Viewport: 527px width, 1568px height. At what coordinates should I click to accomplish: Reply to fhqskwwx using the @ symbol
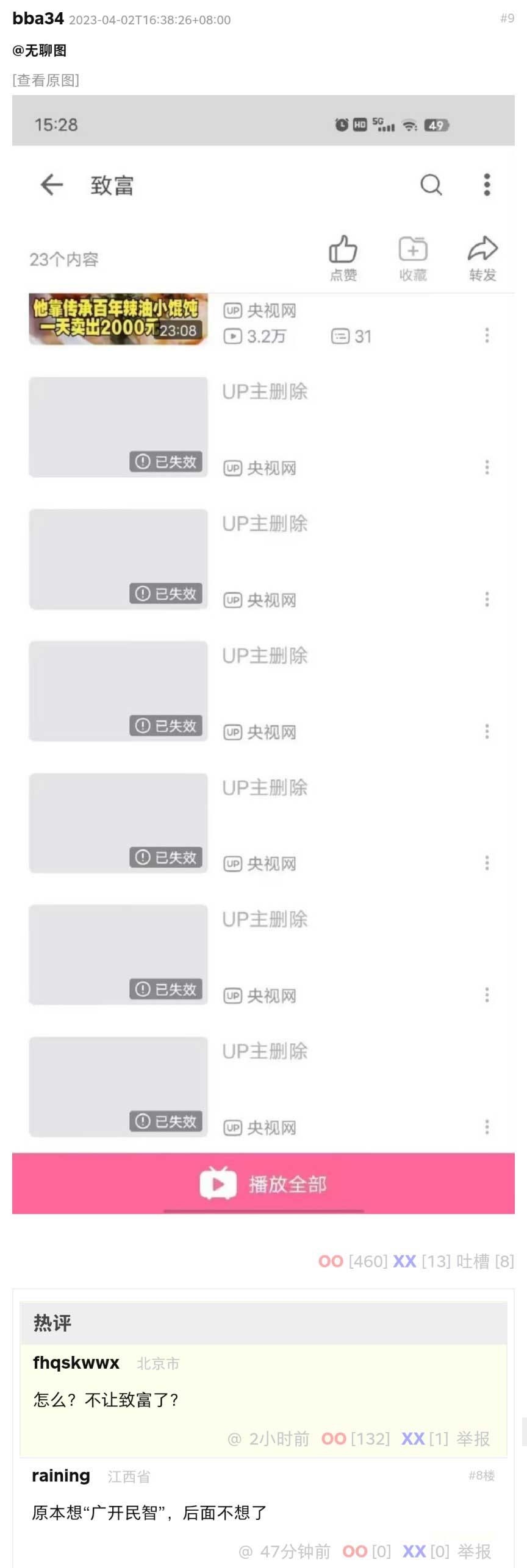click(235, 1439)
